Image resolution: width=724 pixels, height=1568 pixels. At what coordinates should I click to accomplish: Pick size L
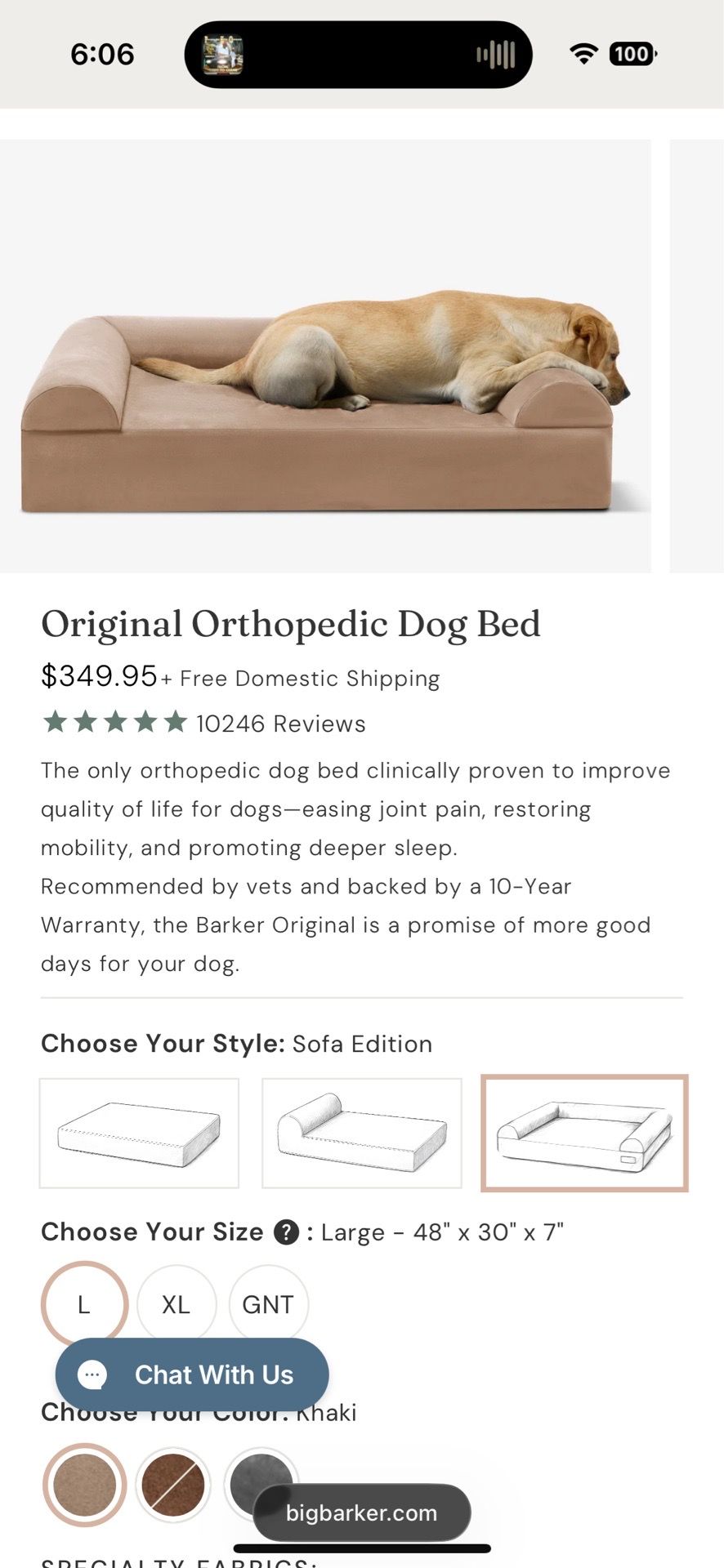click(84, 1304)
